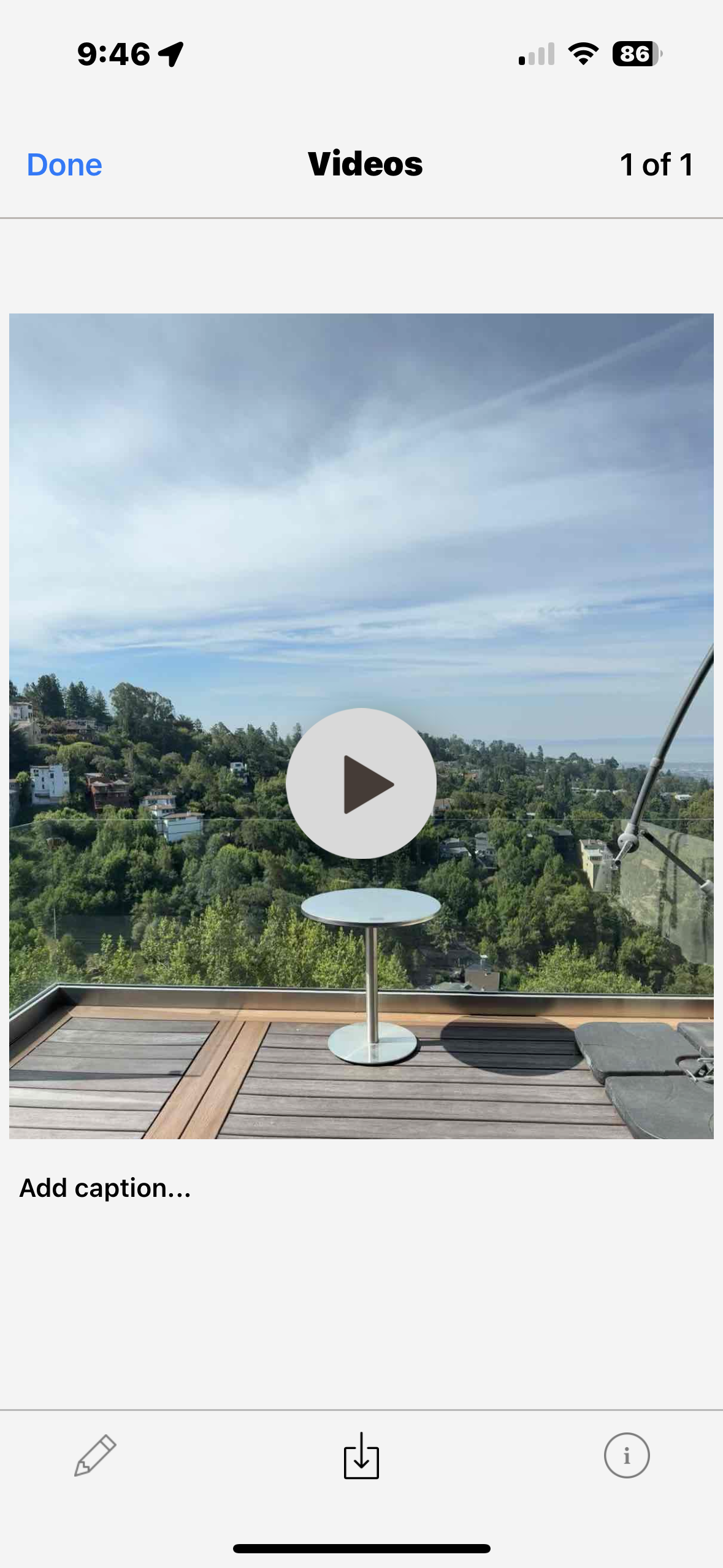This screenshot has width=723, height=1568.
Task: Save the video with the download icon
Action: [x=361, y=1456]
